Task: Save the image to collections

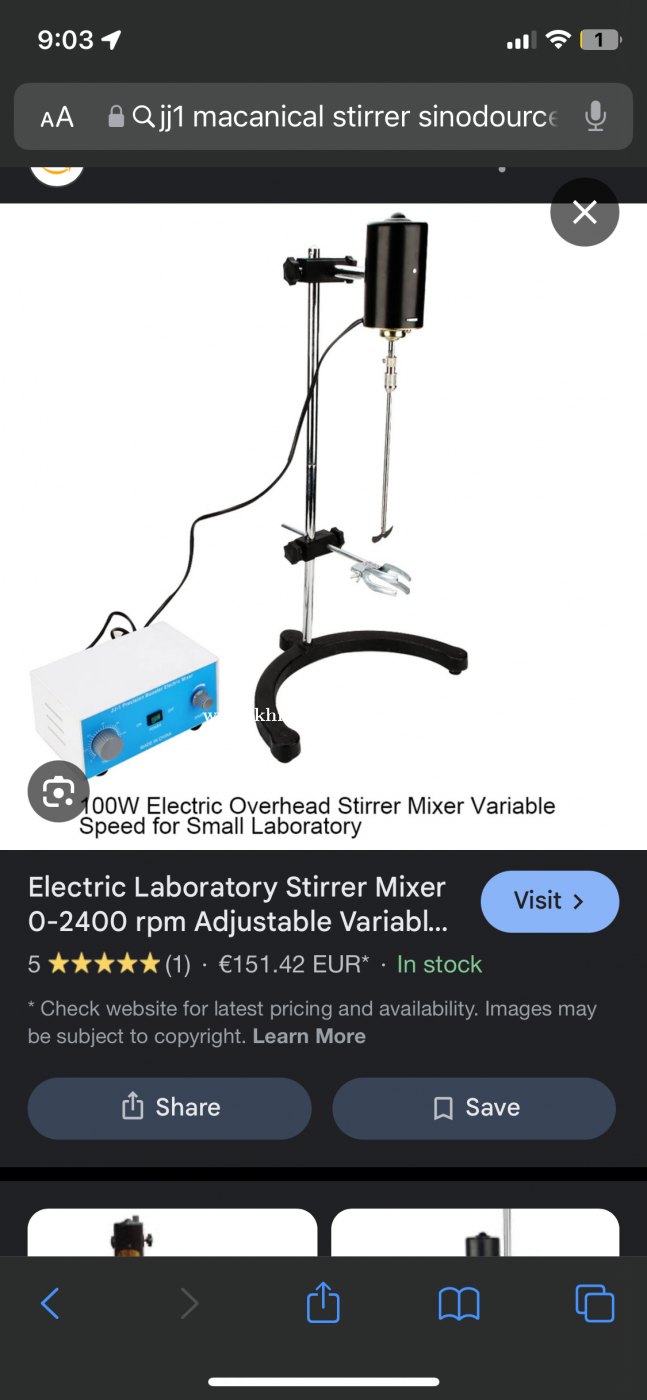Action: click(474, 1108)
